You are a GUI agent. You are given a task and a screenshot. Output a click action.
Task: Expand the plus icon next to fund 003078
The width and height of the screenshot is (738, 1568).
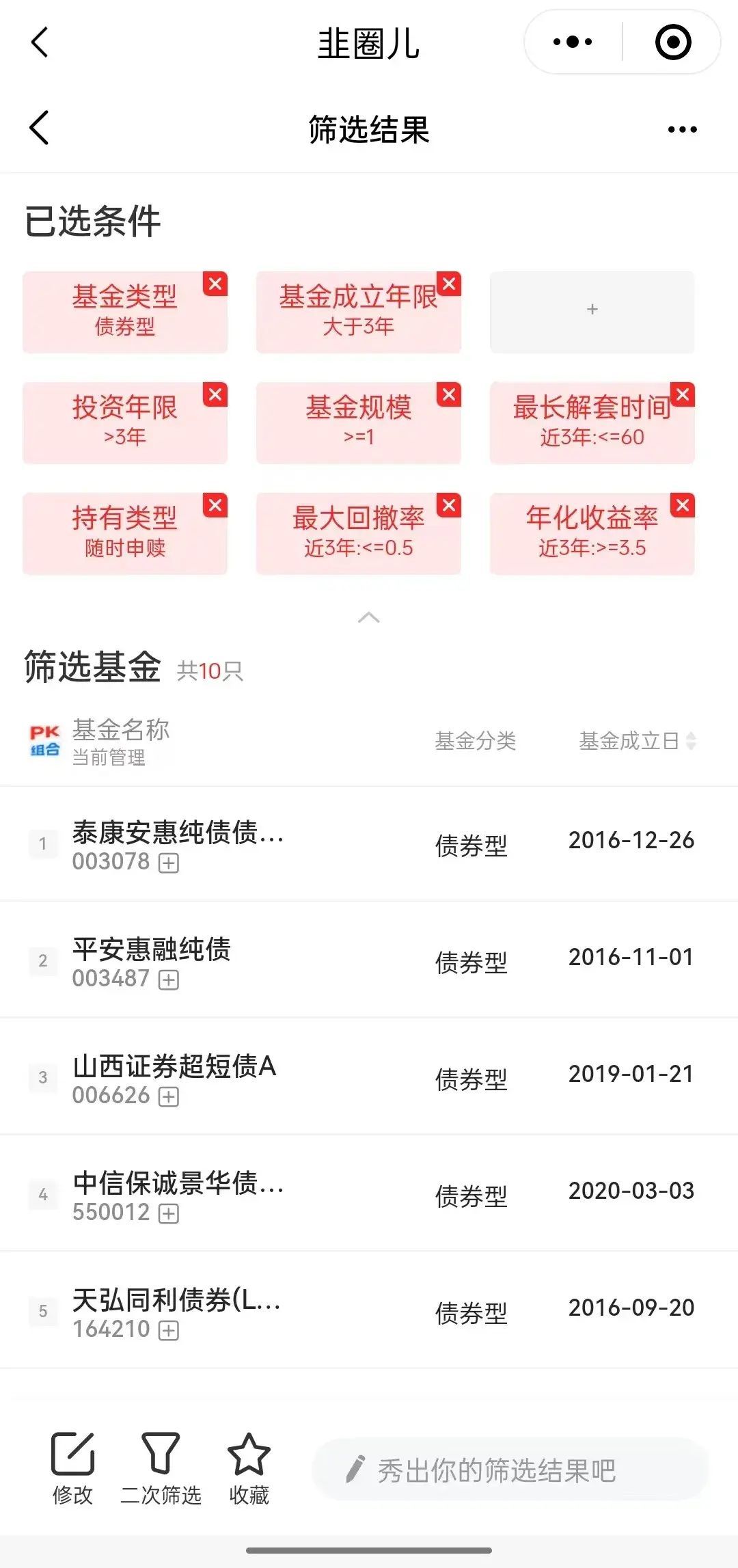click(x=167, y=863)
